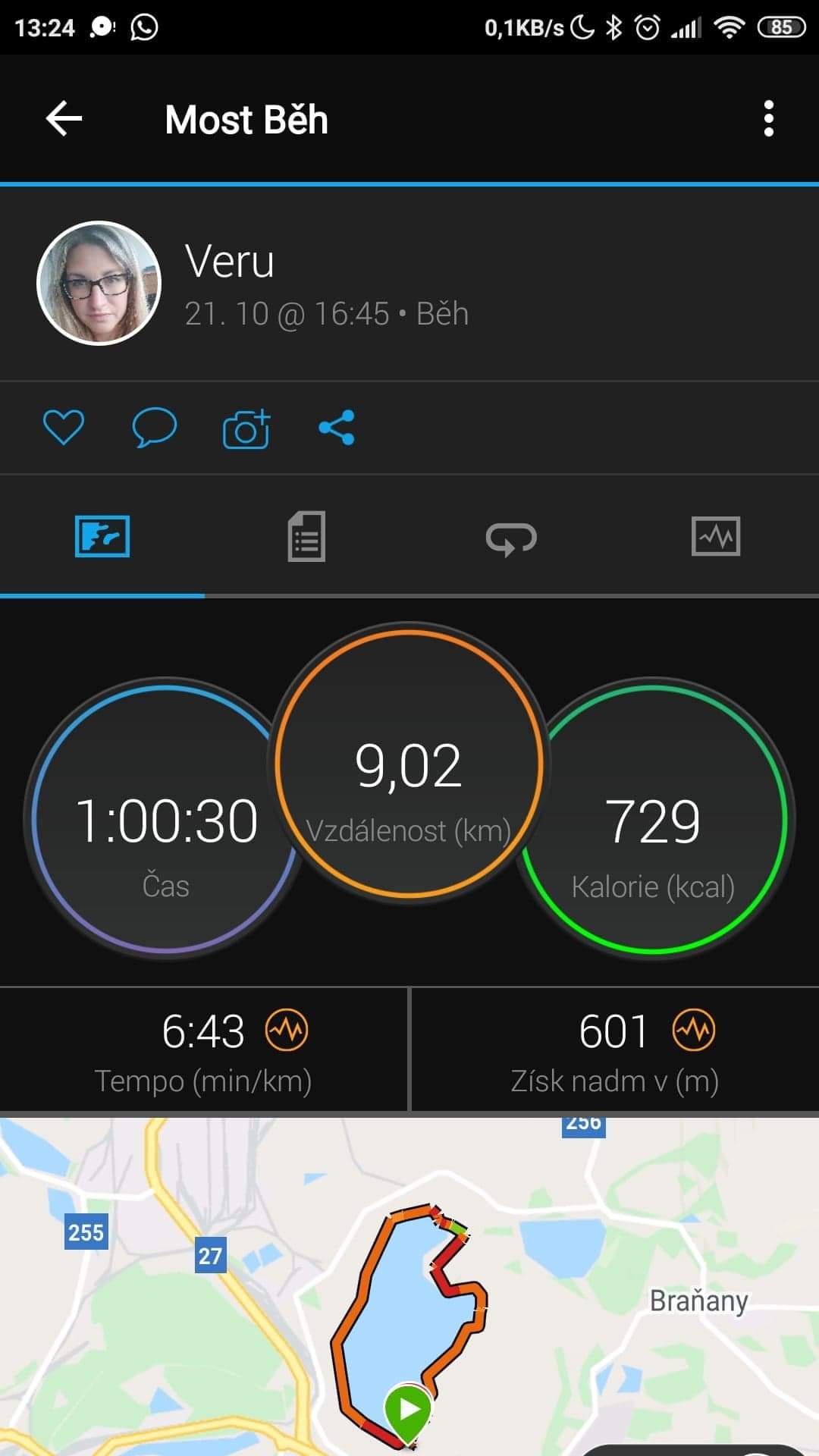Open the elevation chart icon beside 601
This screenshot has width=819, height=1456.
point(694,1031)
